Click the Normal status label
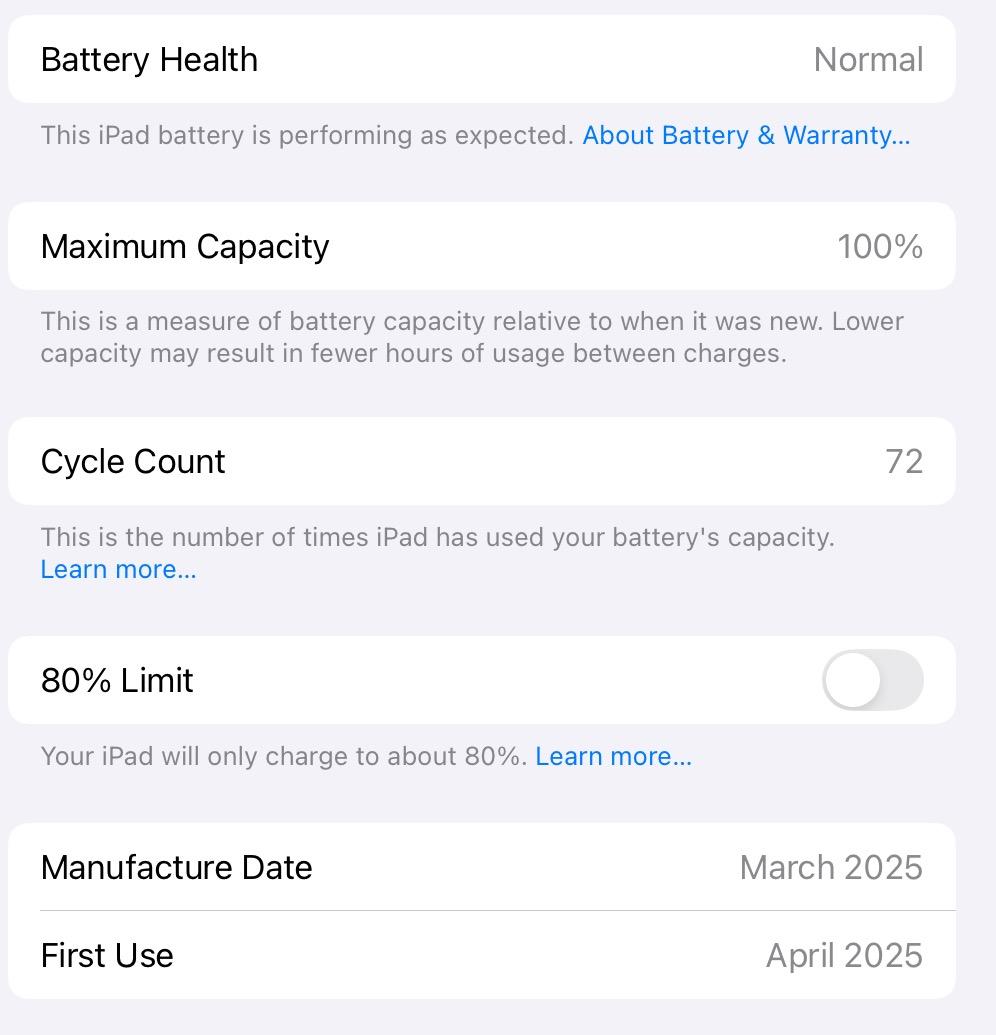The width and height of the screenshot is (996, 1035). [x=868, y=59]
